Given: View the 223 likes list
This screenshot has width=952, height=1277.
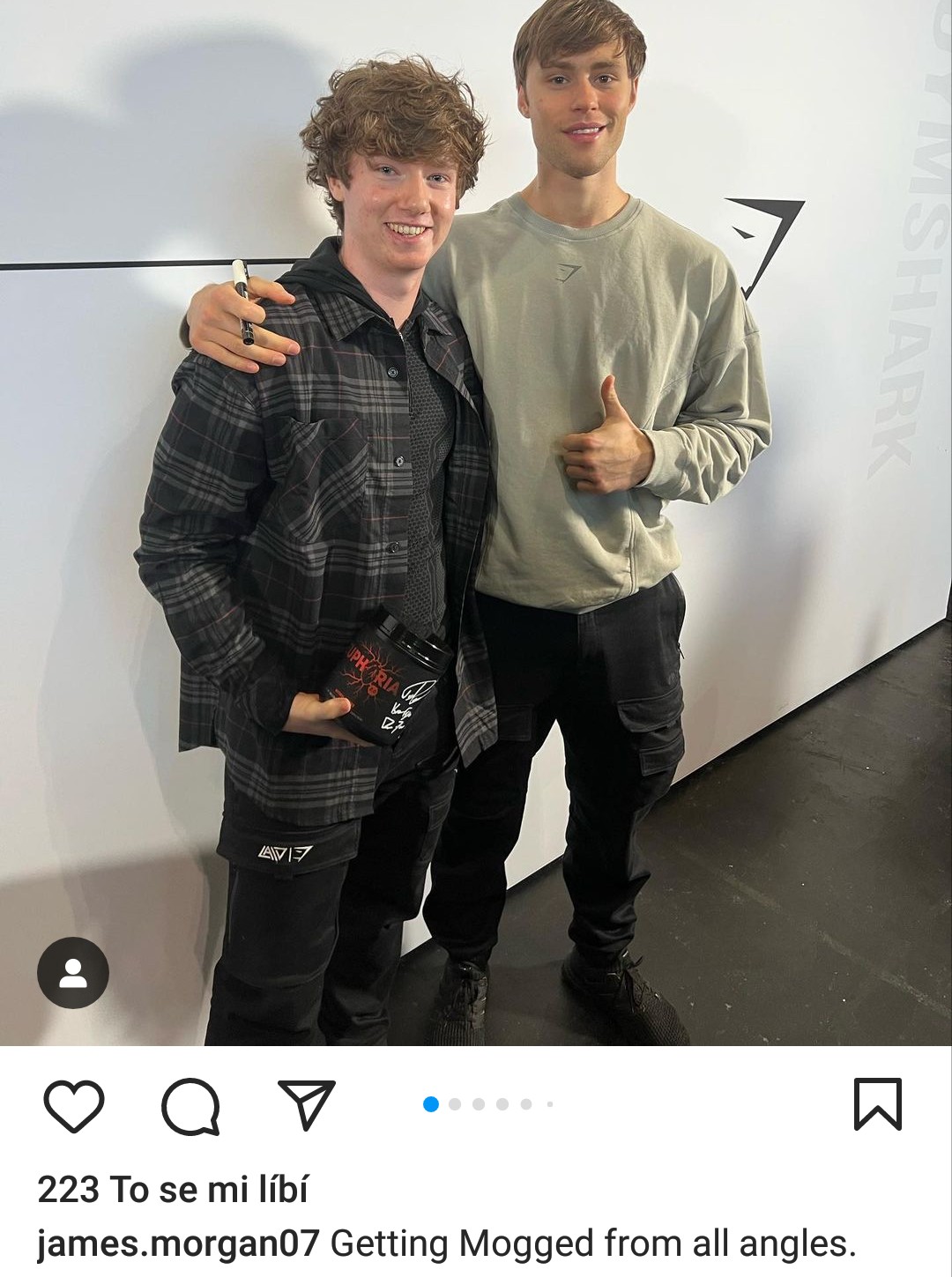Looking at the screenshot, I should [173, 1190].
